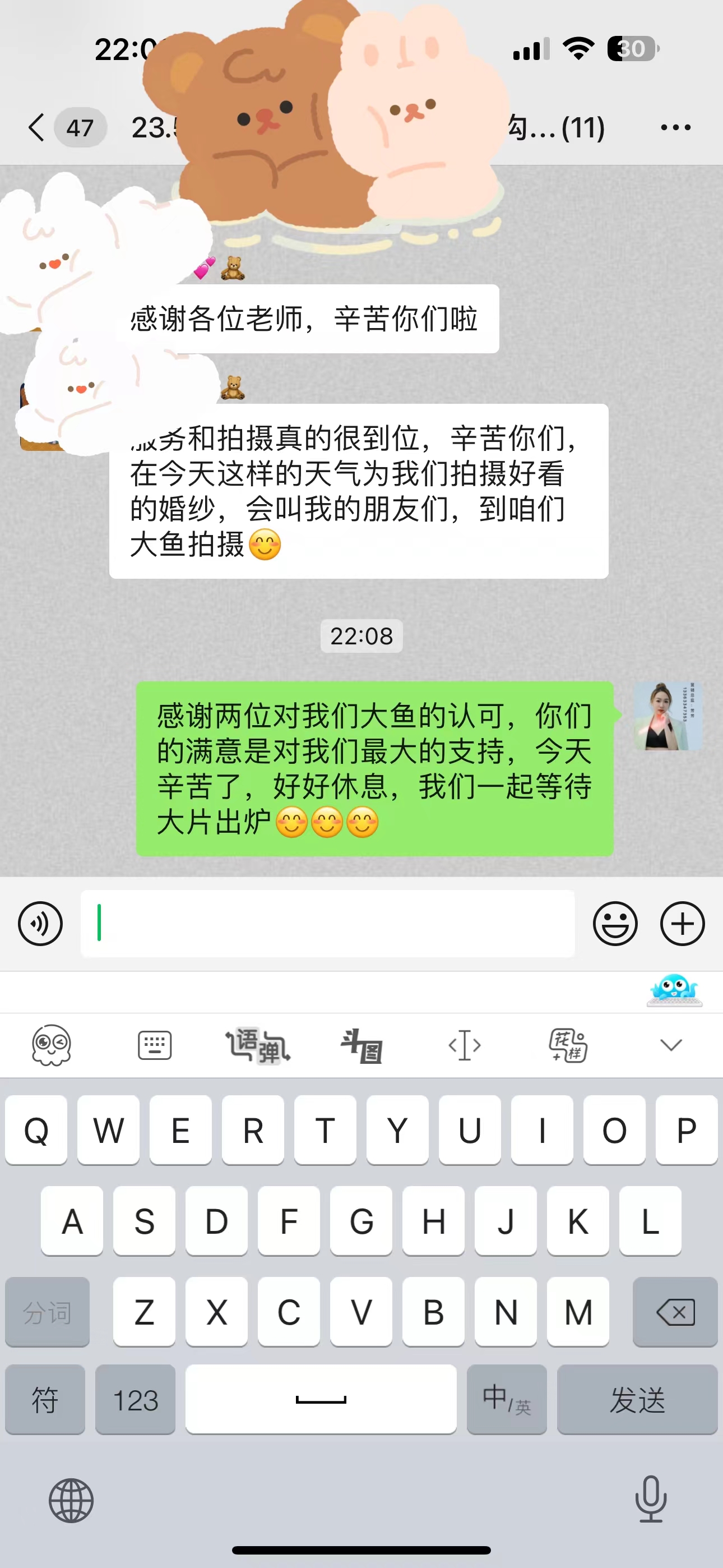Activate the cursor movement tool

coord(465,1045)
